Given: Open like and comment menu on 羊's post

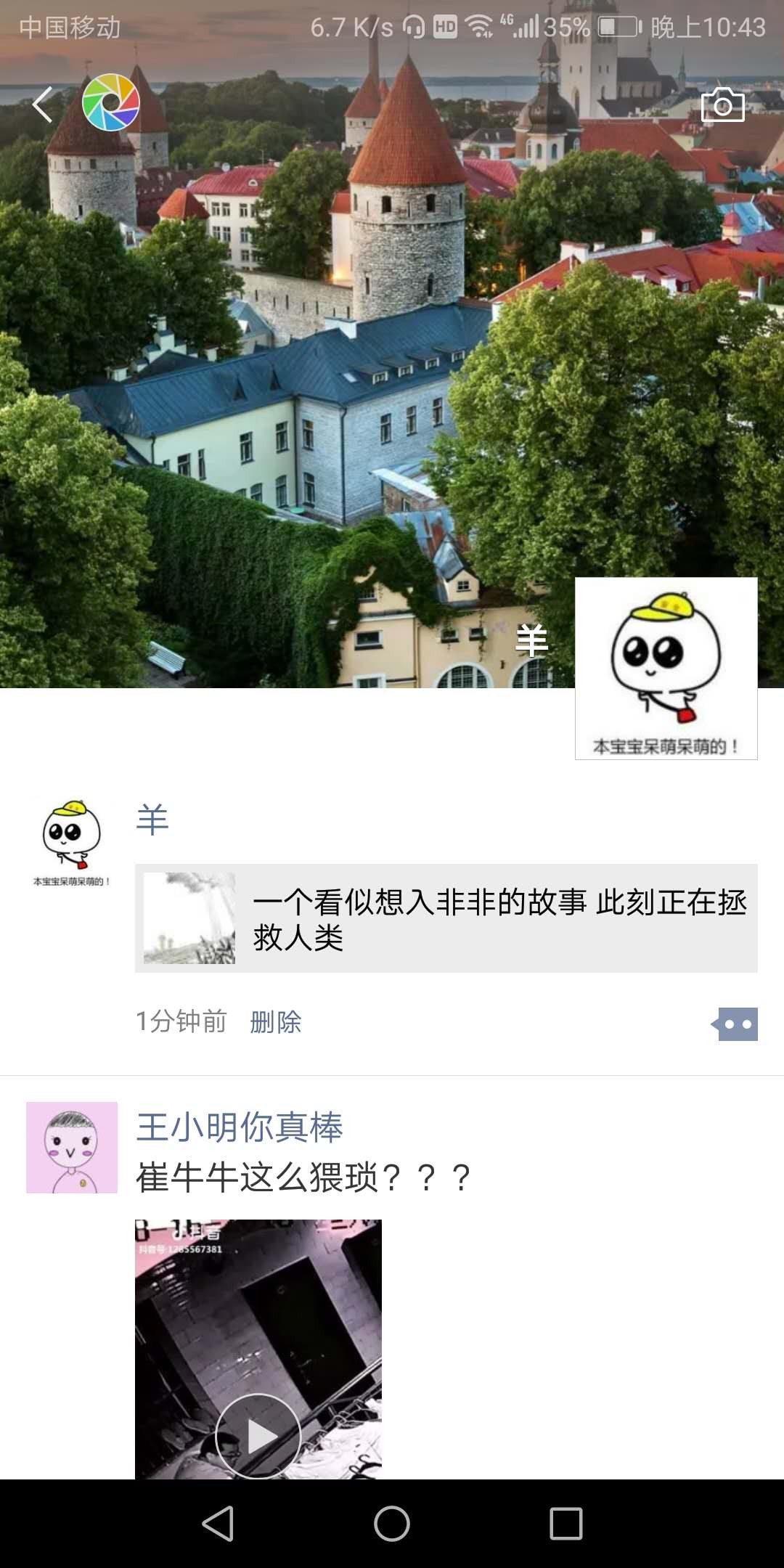Looking at the screenshot, I should (x=737, y=1024).
